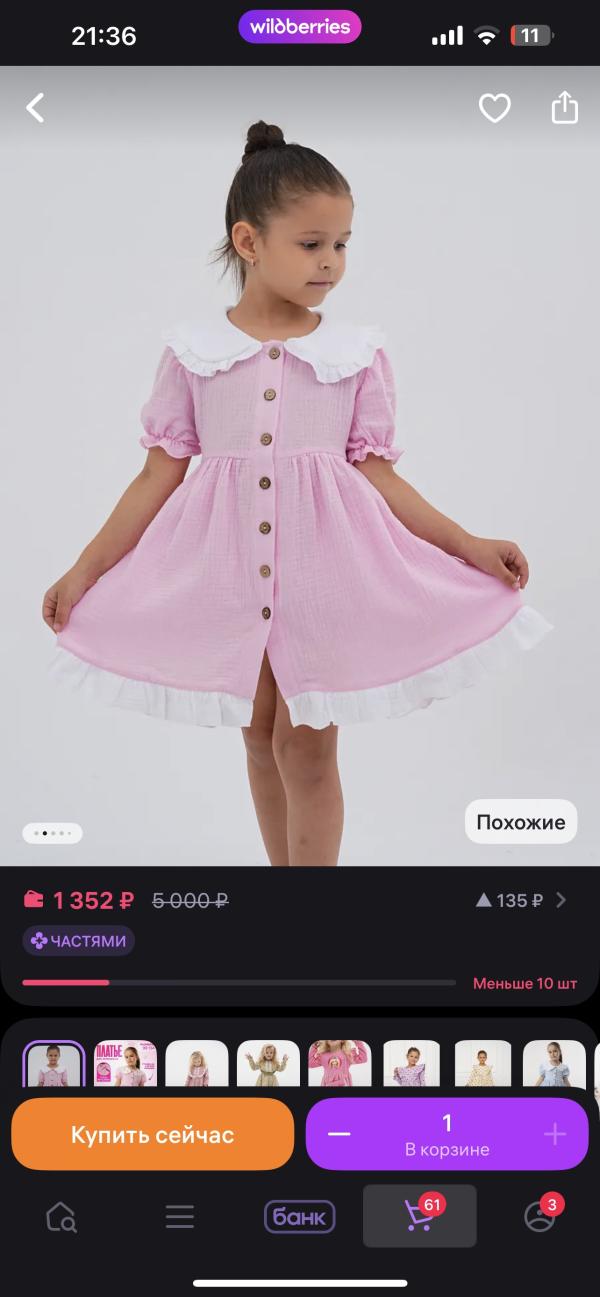Select the first pink dress thumbnail
The image size is (600, 1297).
coord(54,1063)
